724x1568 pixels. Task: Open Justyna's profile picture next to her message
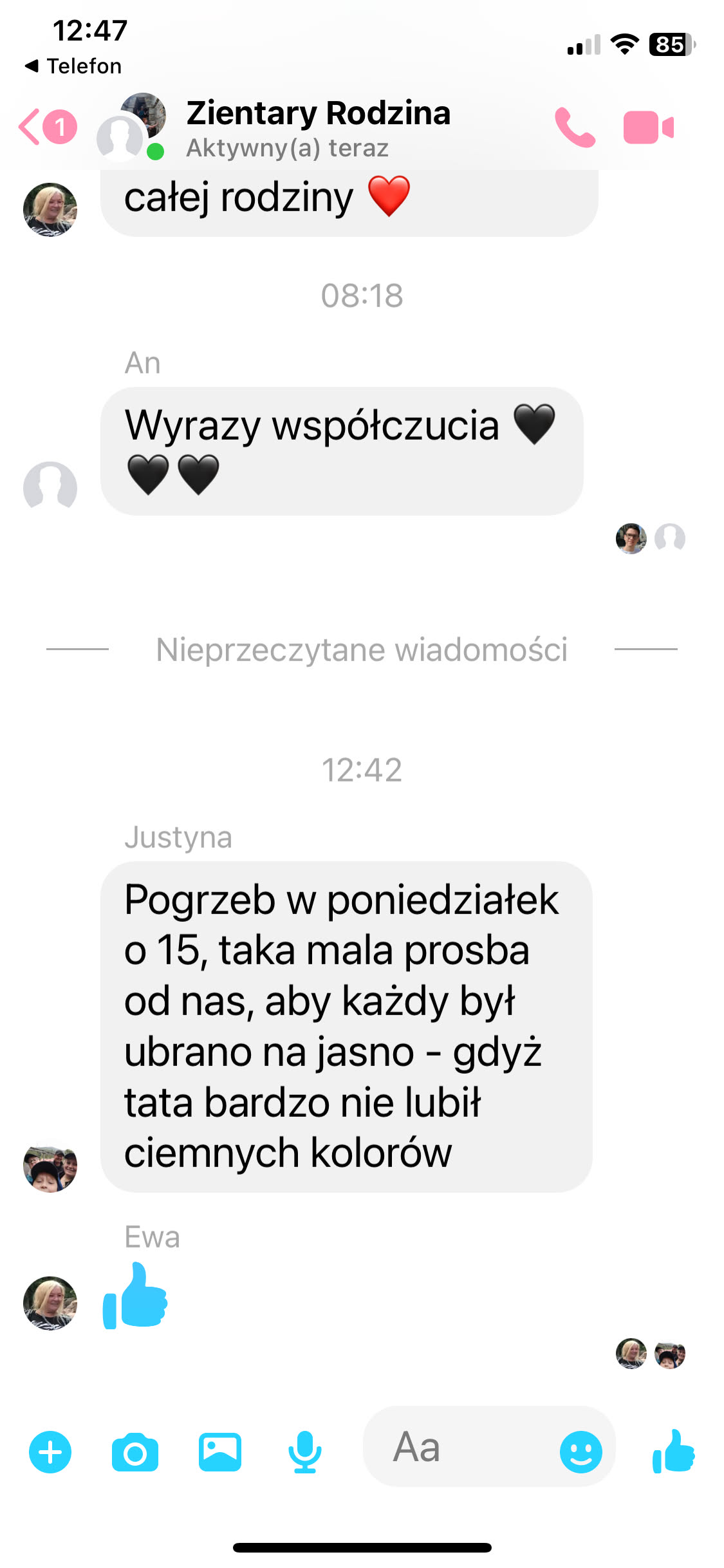pyautogui.click(x=50, y=1166)
